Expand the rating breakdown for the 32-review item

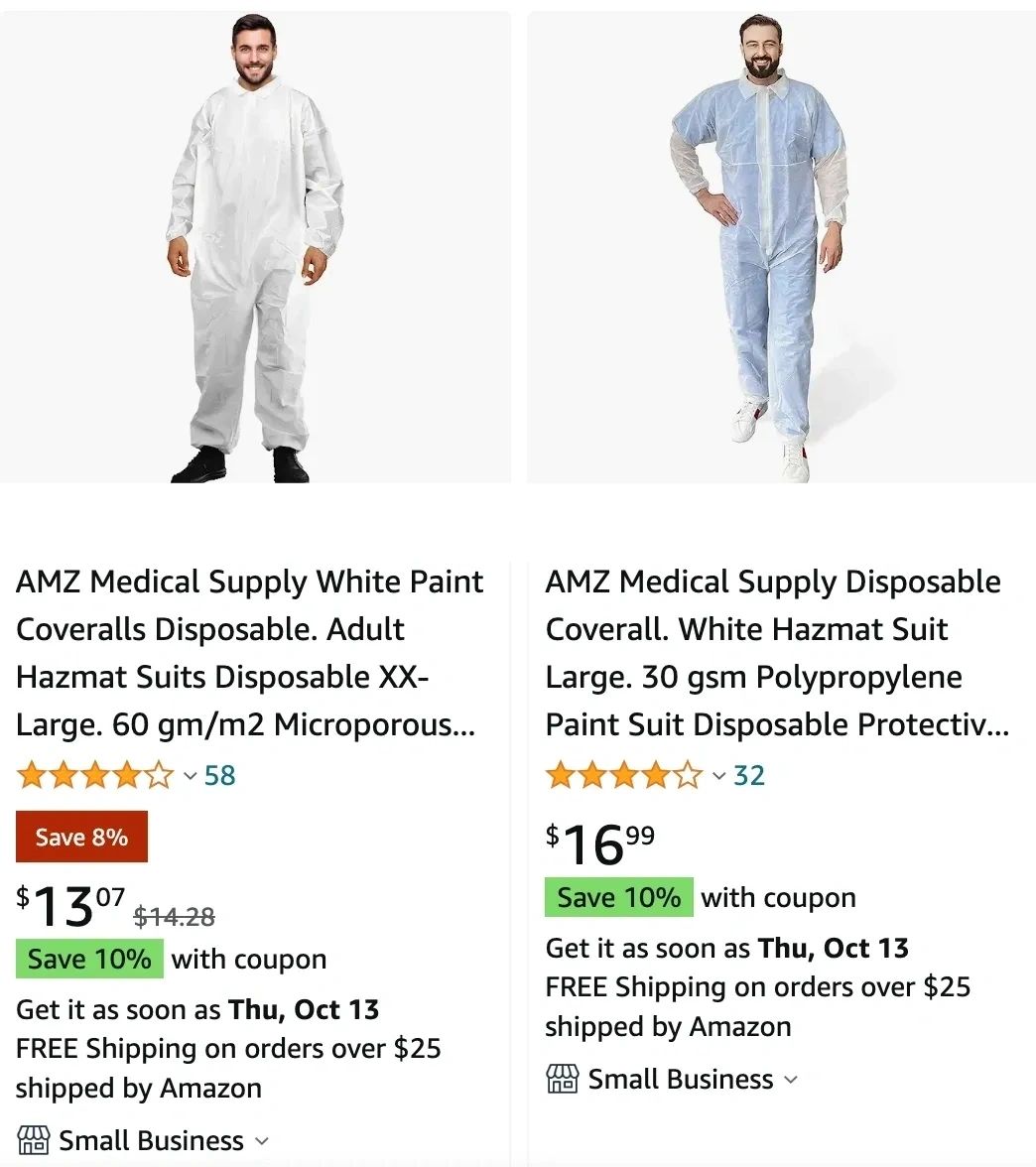pyautogui.click(x=719, y=776)
